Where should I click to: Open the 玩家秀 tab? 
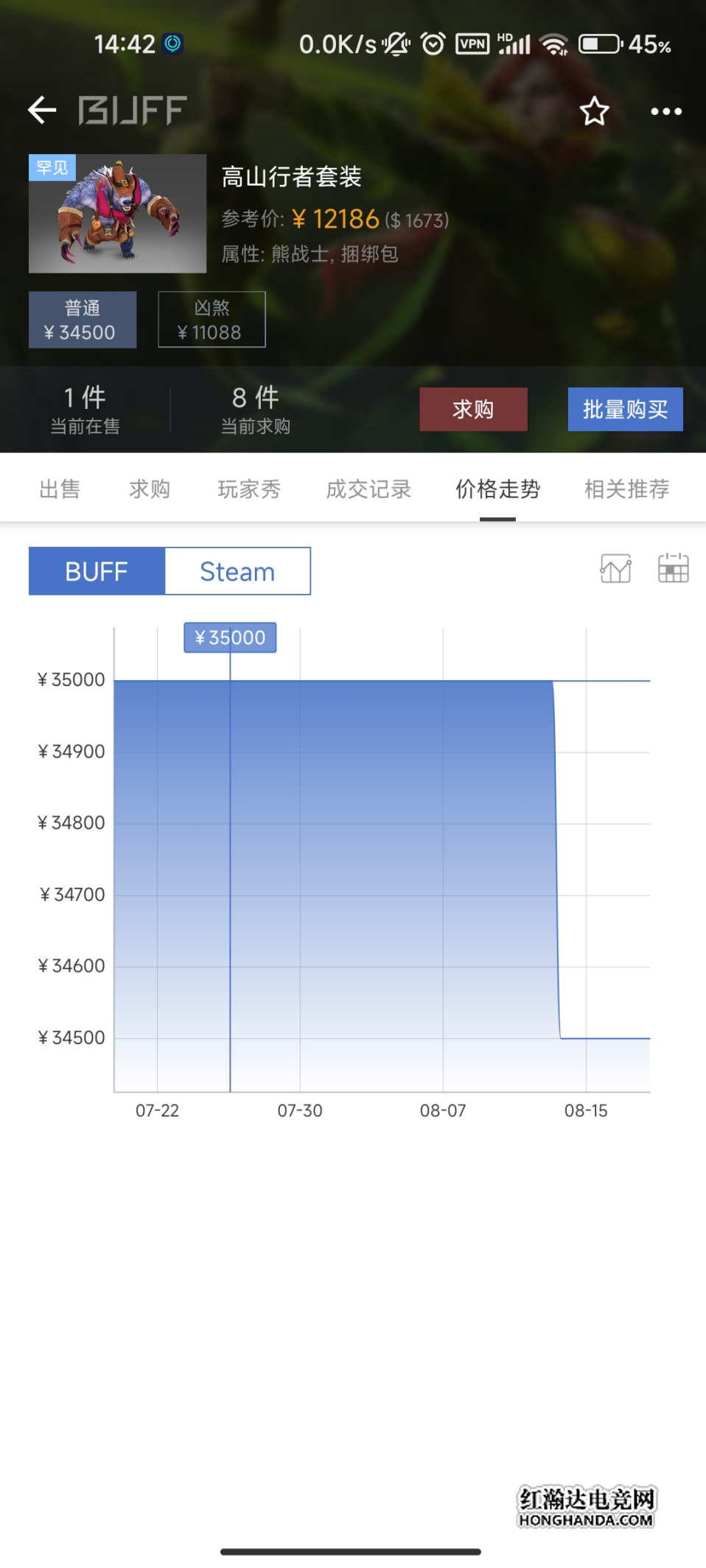point(249,489)
